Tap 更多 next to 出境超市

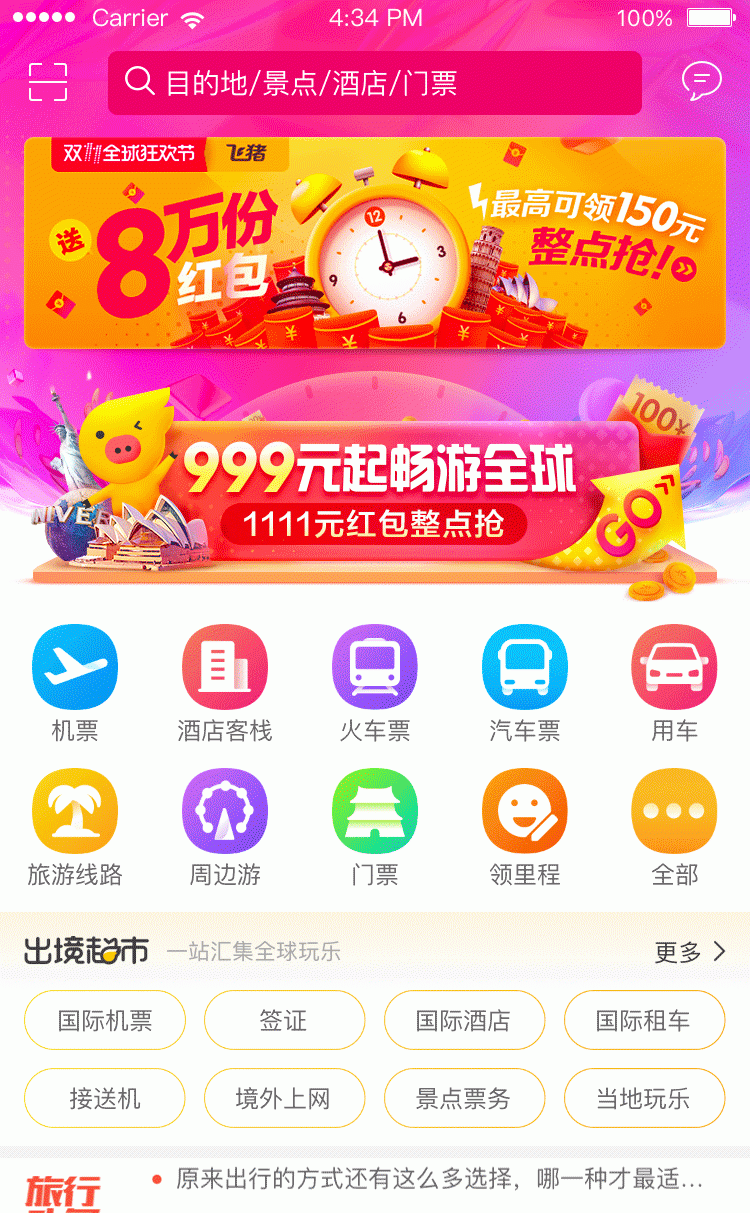coord(690,952)
